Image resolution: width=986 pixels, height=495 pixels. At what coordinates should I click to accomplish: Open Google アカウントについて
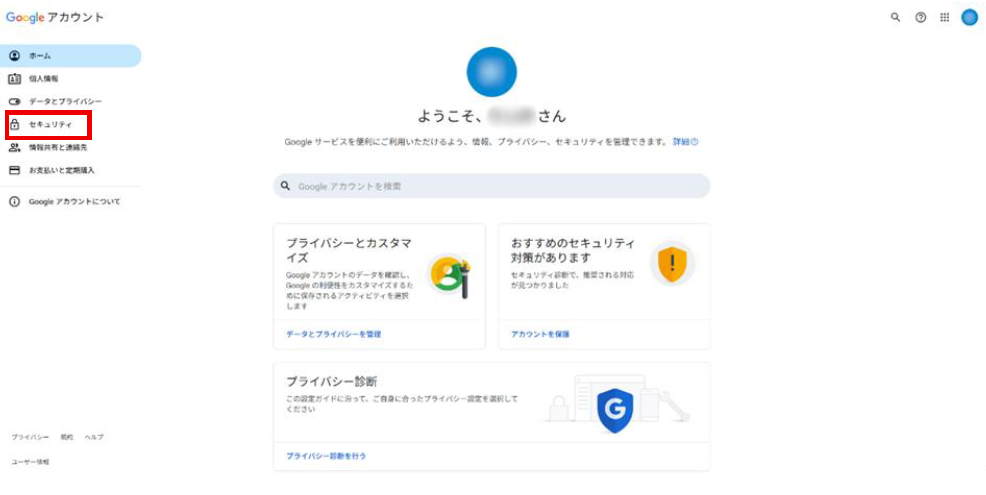pyautogui.click(x=73, y=202)
